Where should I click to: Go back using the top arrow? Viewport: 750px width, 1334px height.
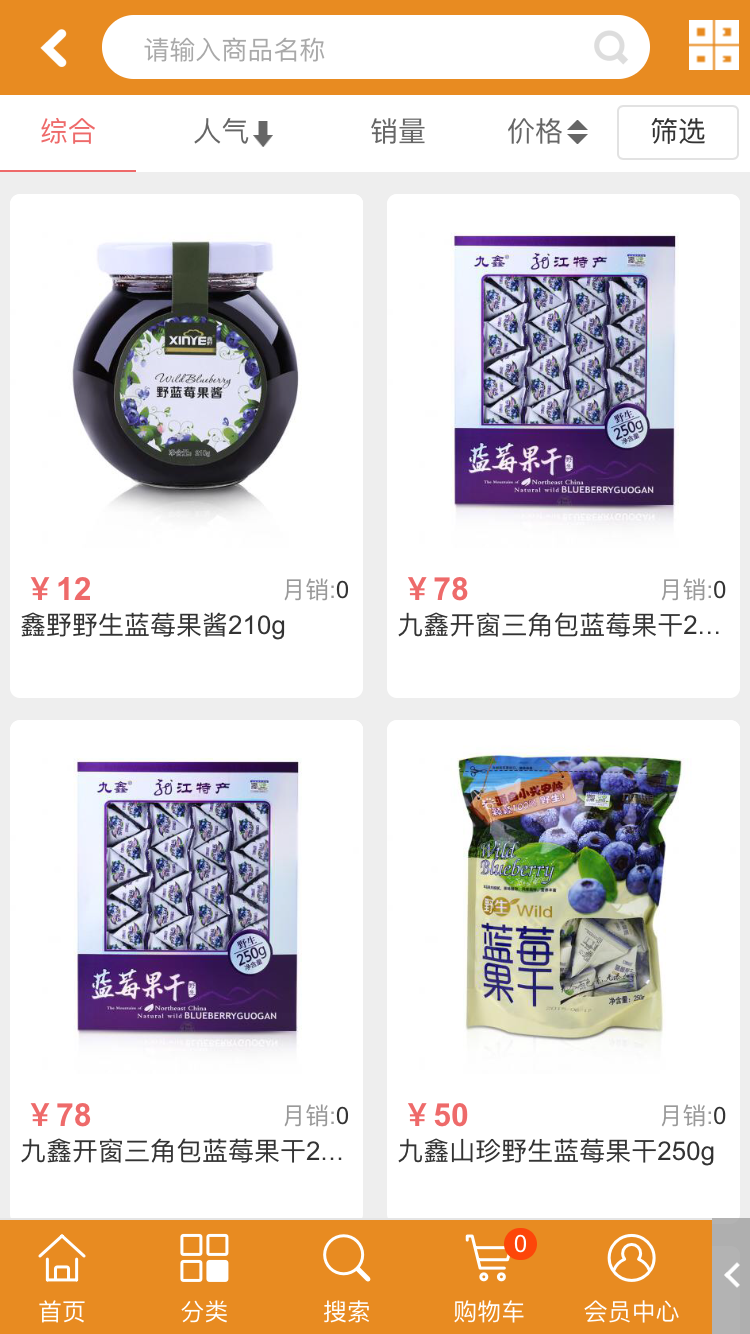pyautogui.click(x=54, y=48)
